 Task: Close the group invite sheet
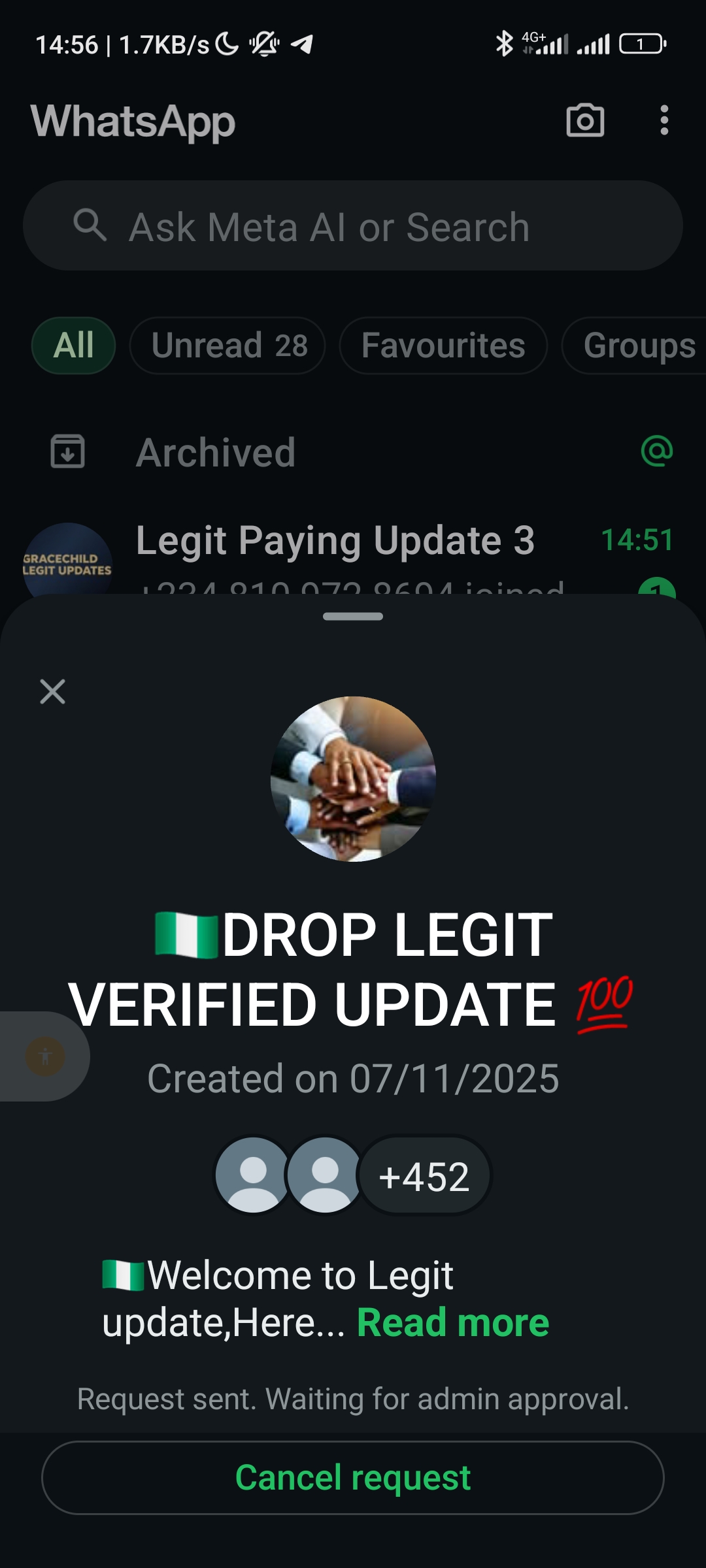tap(52, 691)
